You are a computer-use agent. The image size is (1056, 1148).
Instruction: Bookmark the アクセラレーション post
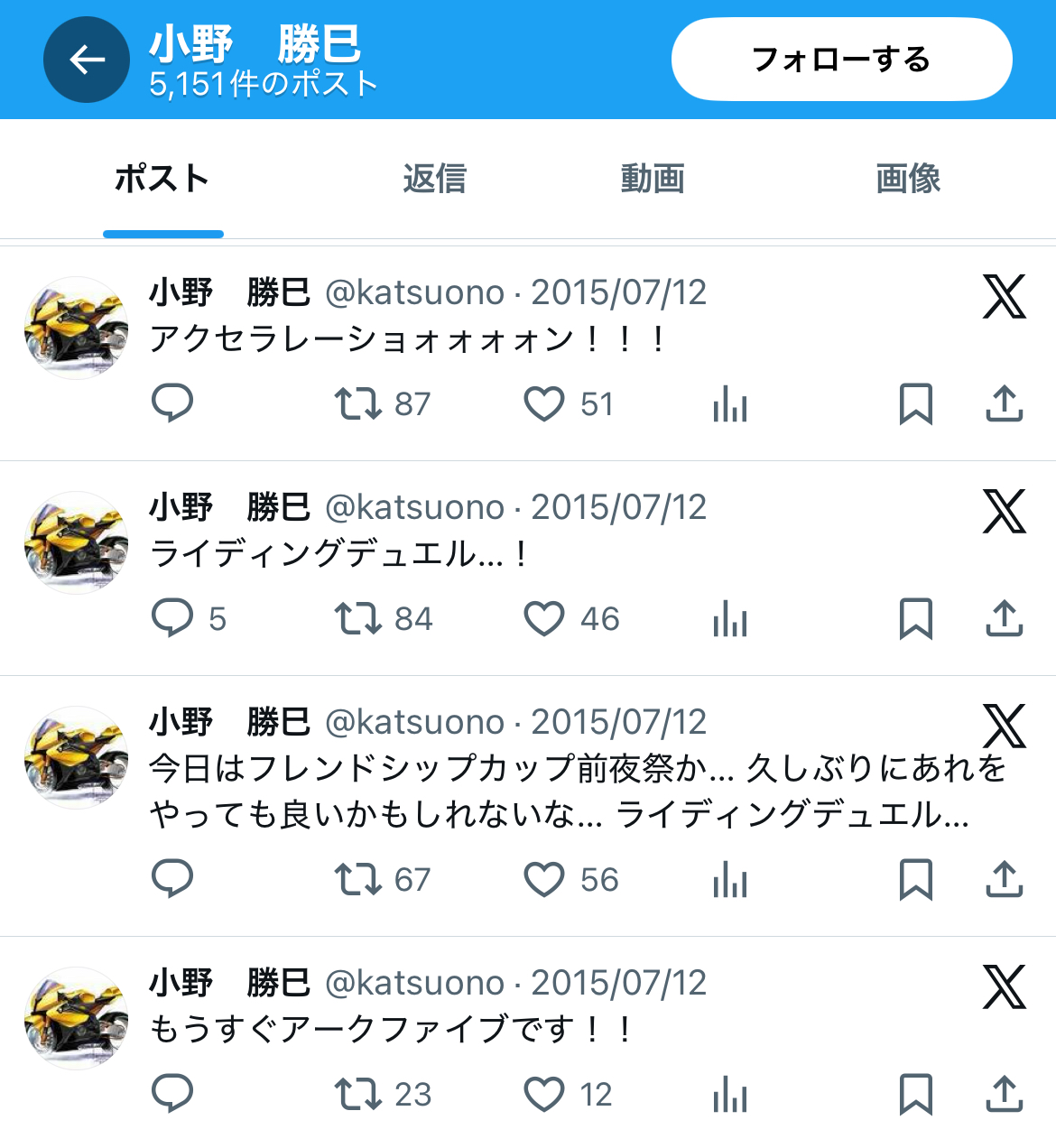pos(915,403)
